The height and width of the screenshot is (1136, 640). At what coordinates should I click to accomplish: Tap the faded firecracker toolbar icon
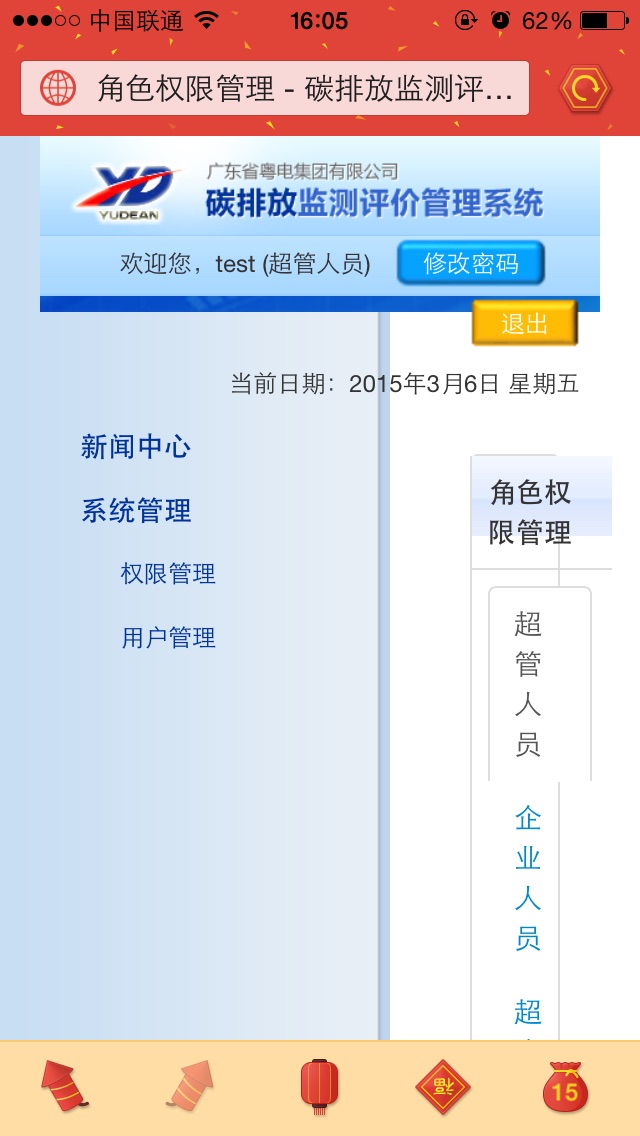[190, 1087]
